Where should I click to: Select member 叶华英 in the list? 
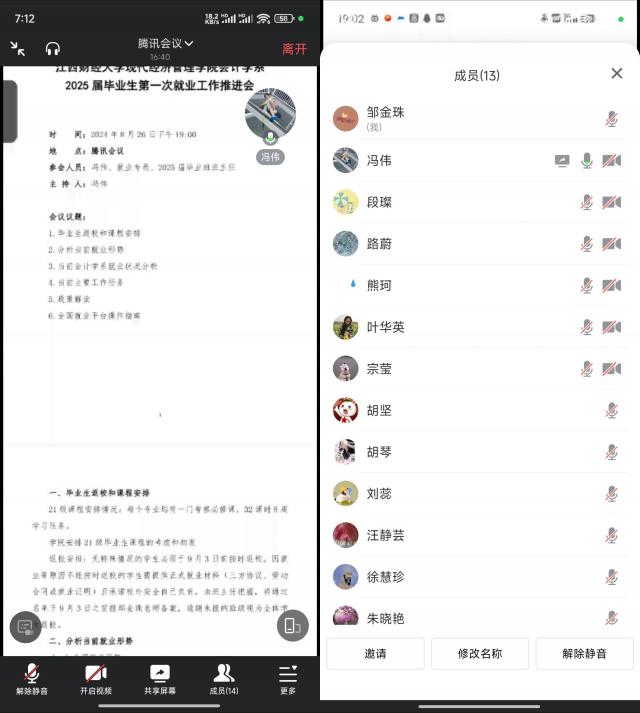click(440, 327)
